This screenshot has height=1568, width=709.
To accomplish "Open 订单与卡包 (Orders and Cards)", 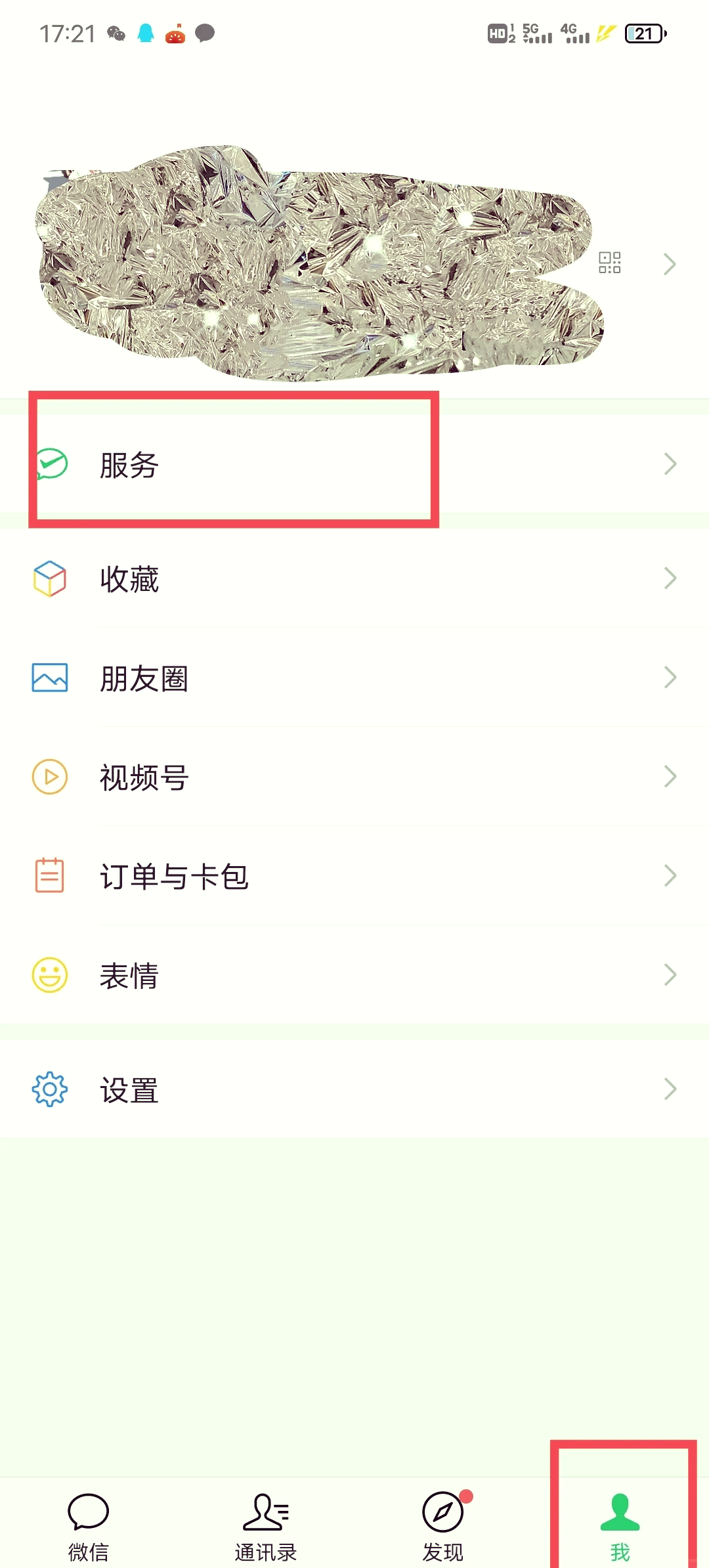I will click(354, 876).
